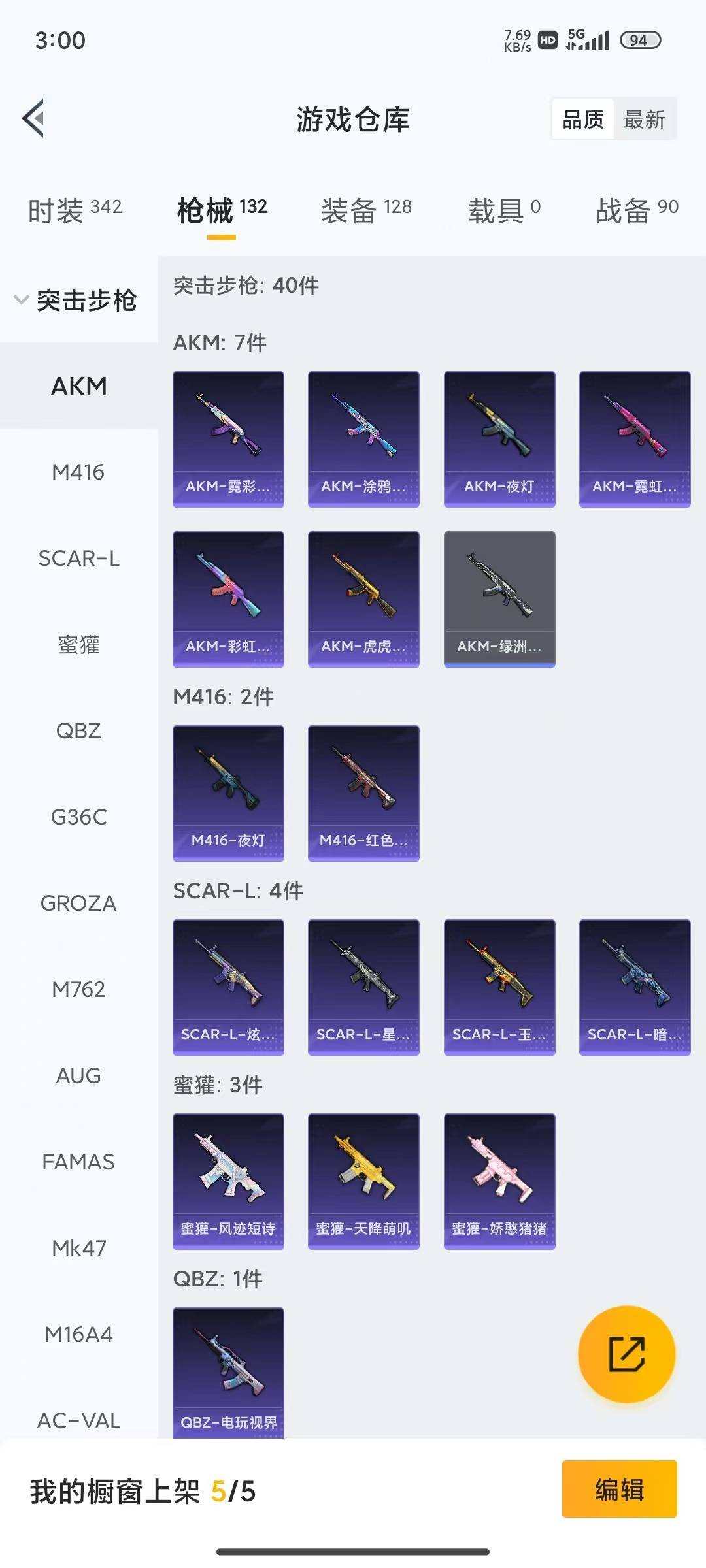View the AKM-绿洲 gray skin item
This screenshot has height=1568, width=706.
[x=499, y=599]
